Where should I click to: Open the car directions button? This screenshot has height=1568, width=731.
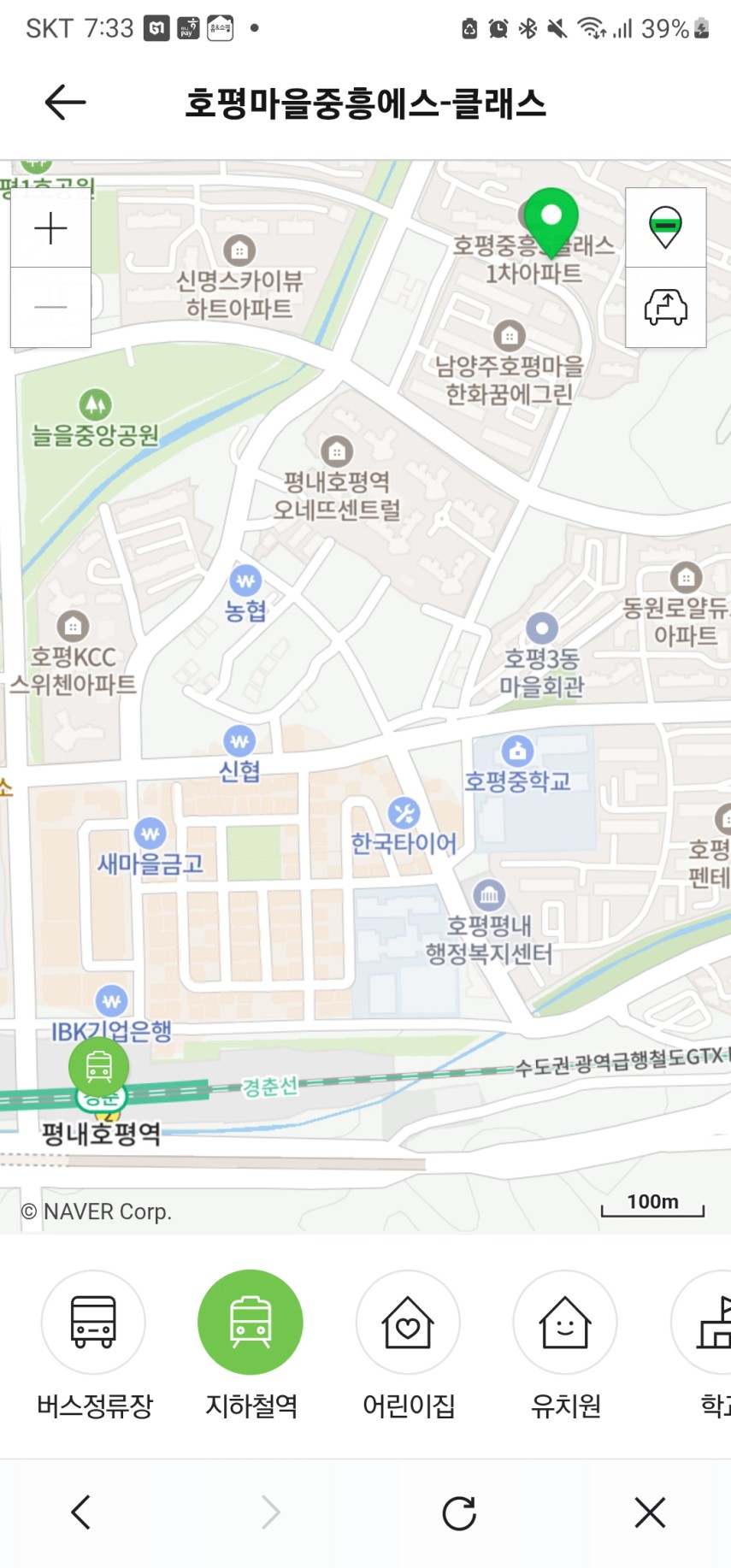665,307
